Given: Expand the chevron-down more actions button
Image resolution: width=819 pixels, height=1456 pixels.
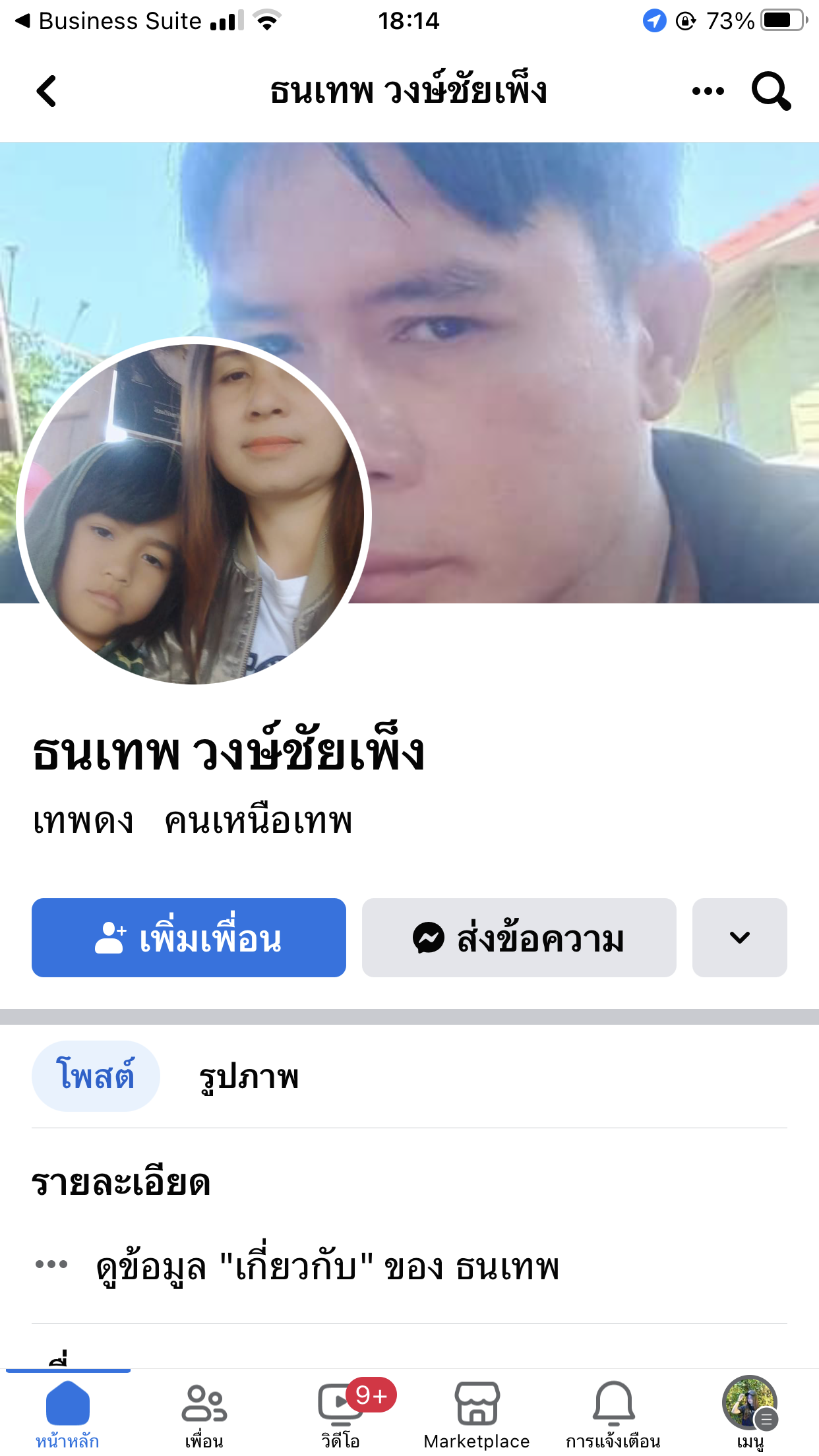Looking at the screenshot, I should (740, 938).
